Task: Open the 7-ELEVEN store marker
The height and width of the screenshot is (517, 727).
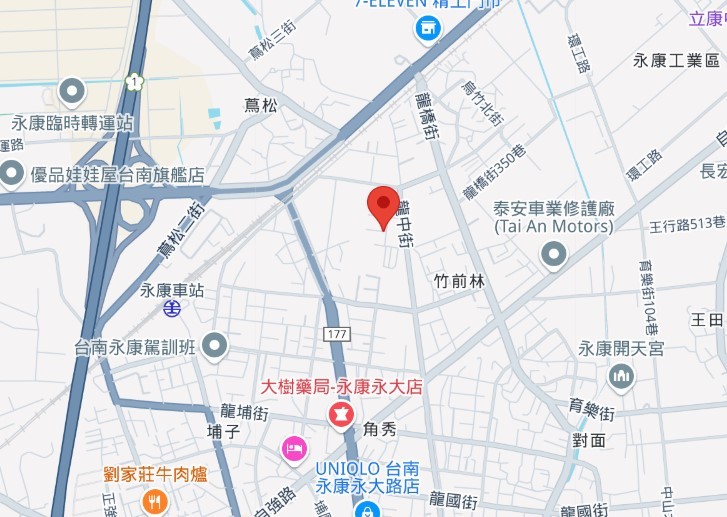Action: pos(428,30)
